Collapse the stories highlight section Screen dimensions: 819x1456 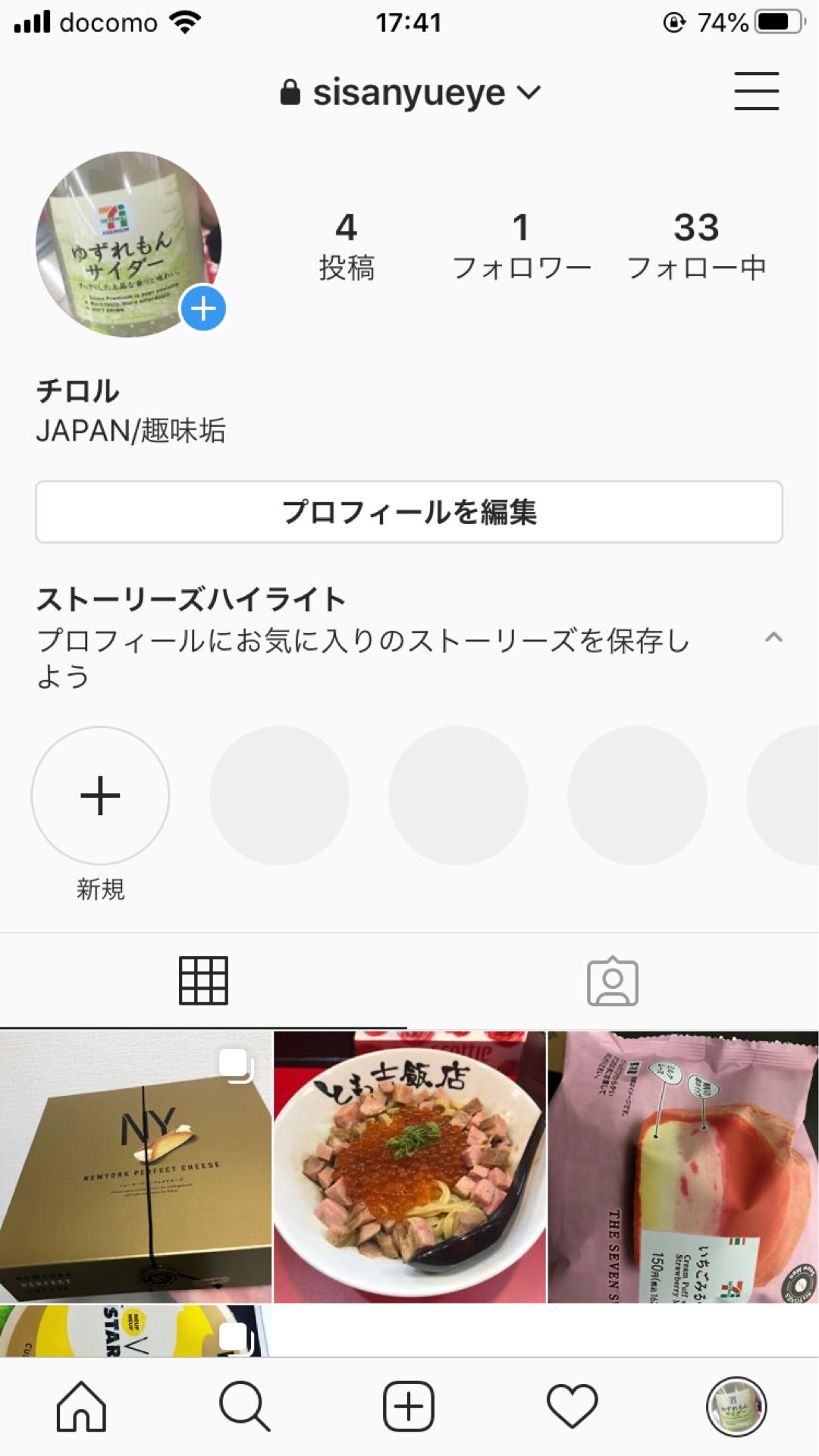tap(773, 637)
